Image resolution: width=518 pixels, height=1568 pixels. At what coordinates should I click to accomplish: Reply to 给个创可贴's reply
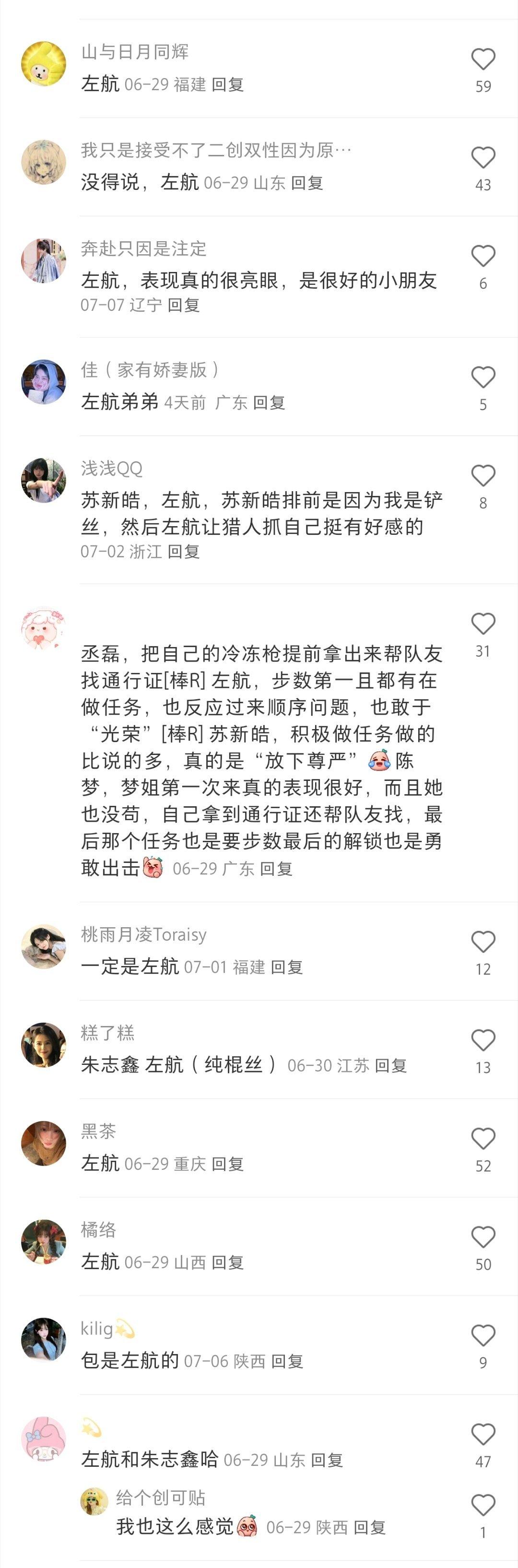pos(370,1527)
